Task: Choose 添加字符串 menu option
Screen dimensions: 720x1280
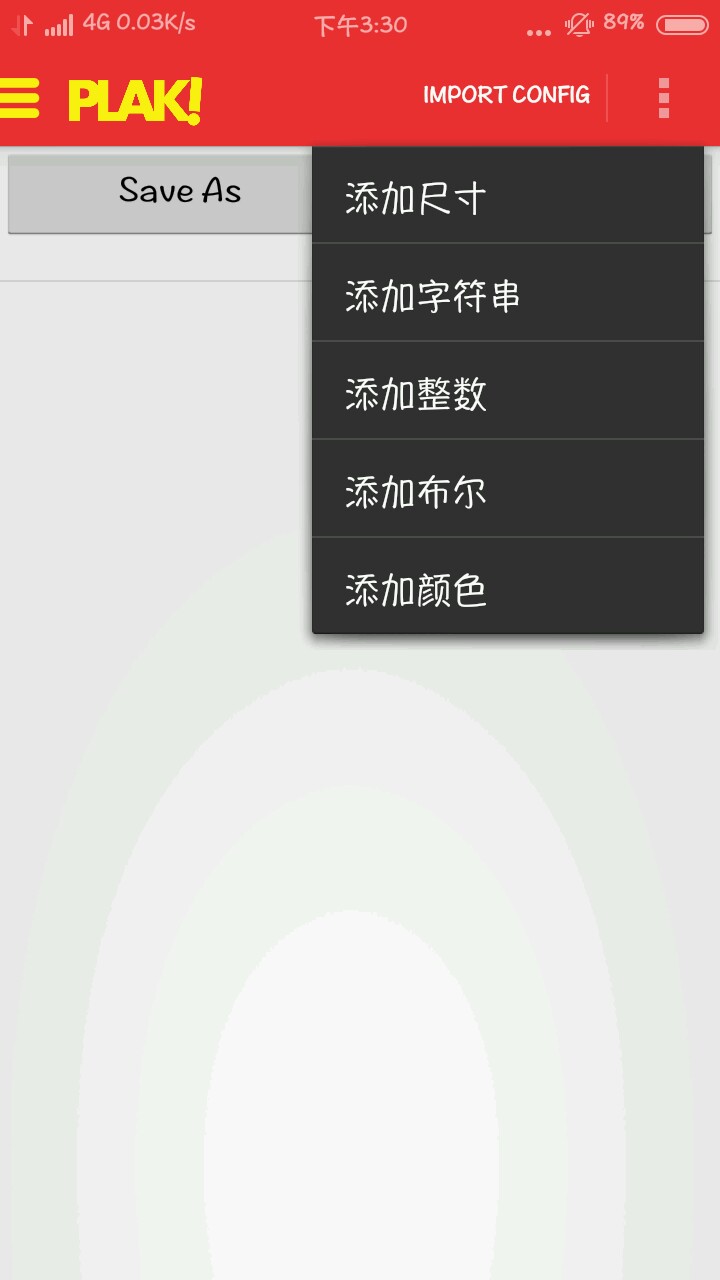Action: (507, 295)
